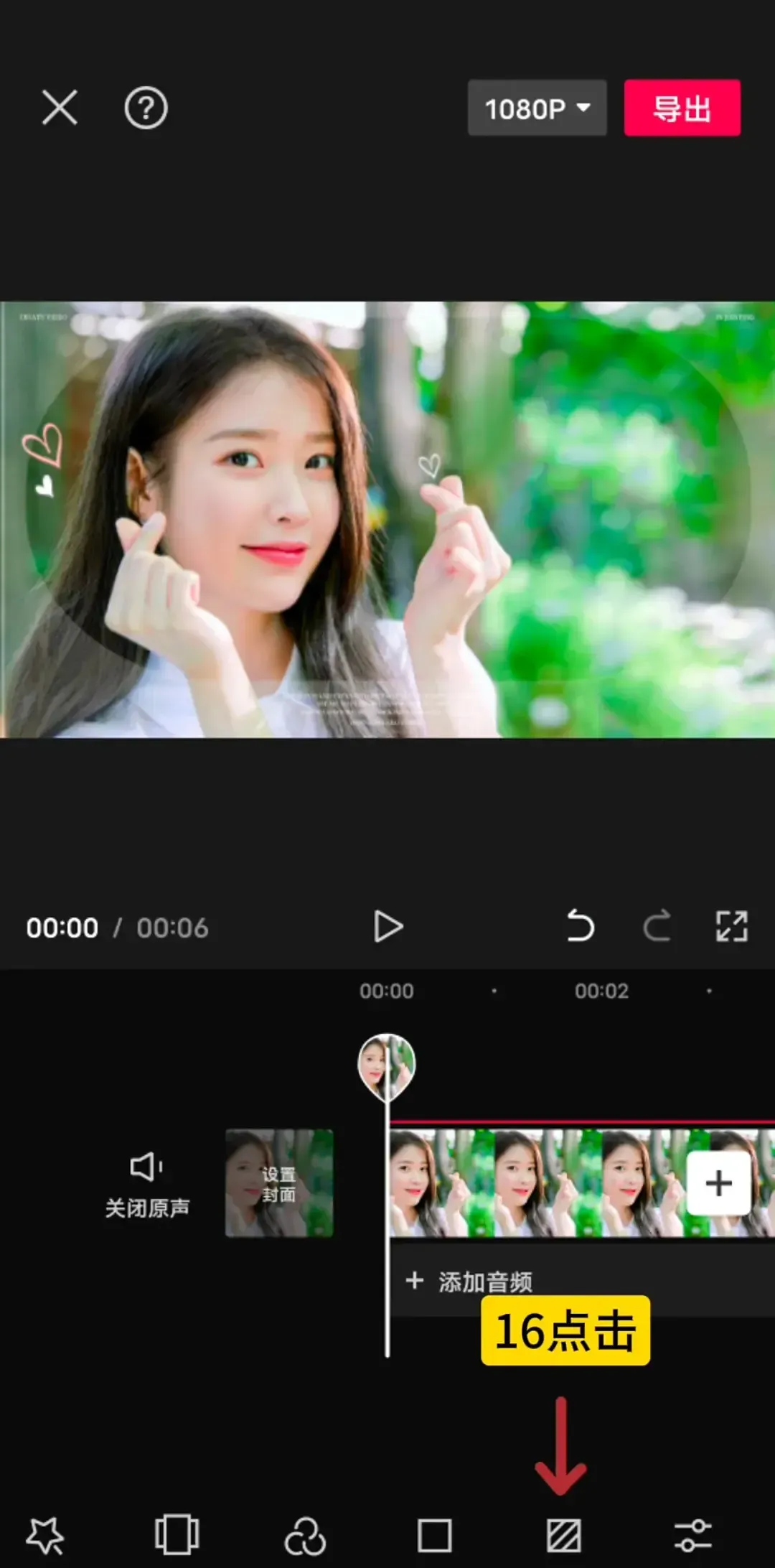Open the aspect ratio square tool
Image resolution: width=775 pixels, height=1568 pixels.
click(434, 1536)
